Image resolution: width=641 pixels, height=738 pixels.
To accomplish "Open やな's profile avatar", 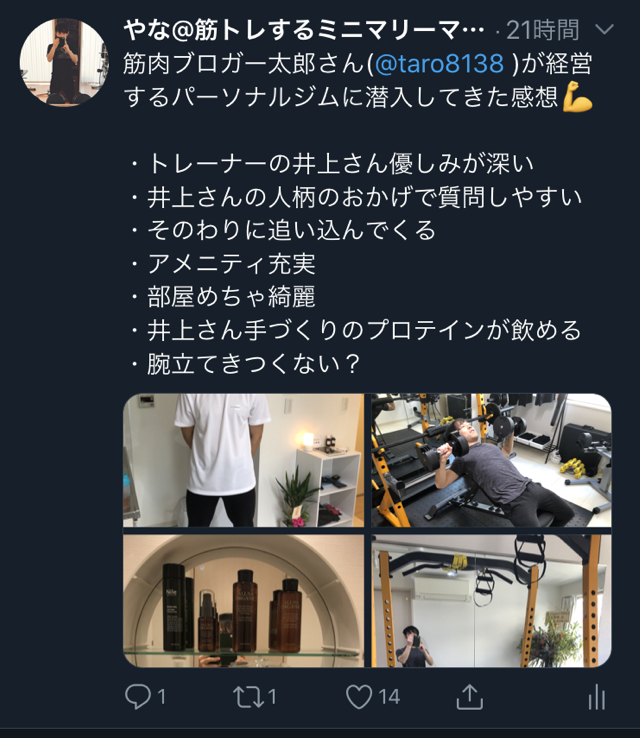I will (61, 61).
